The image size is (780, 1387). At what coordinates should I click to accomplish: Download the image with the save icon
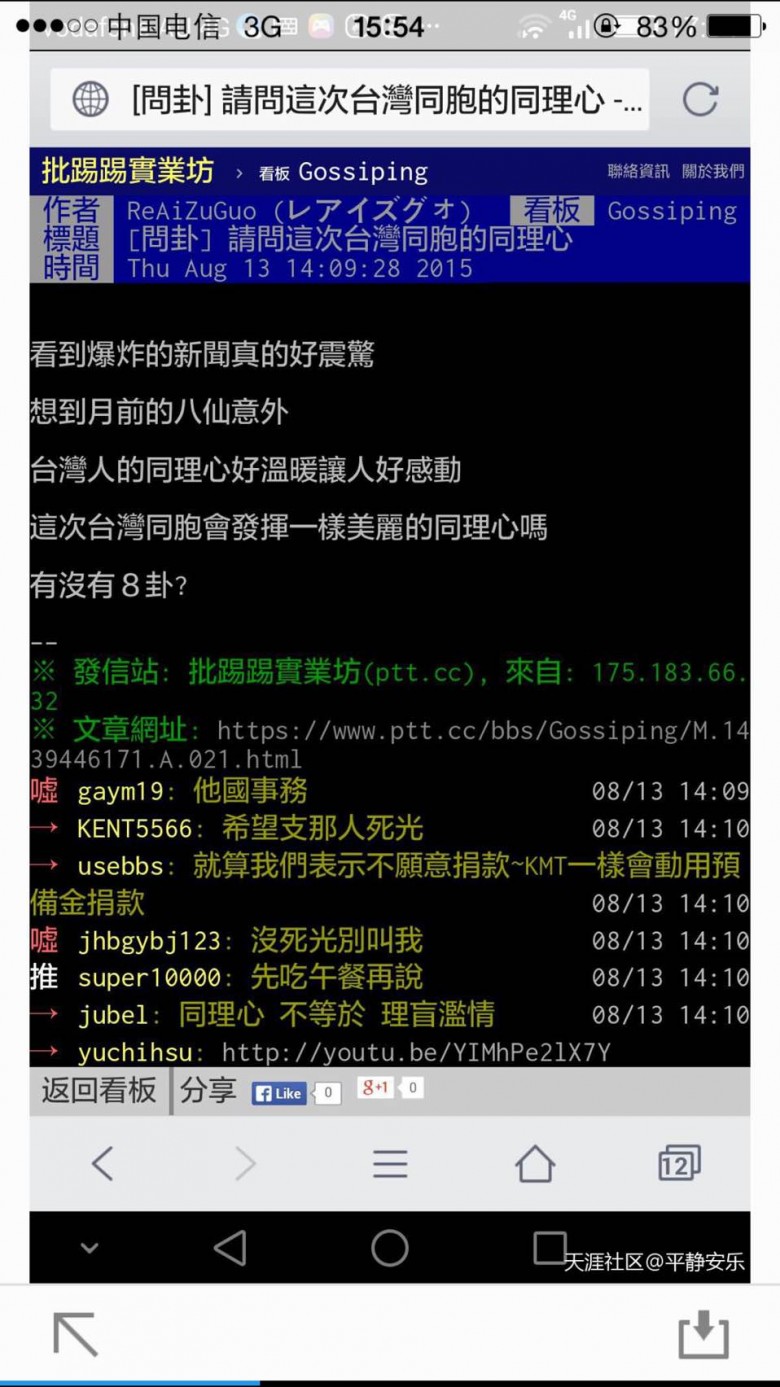click(x=703, y=1334)
